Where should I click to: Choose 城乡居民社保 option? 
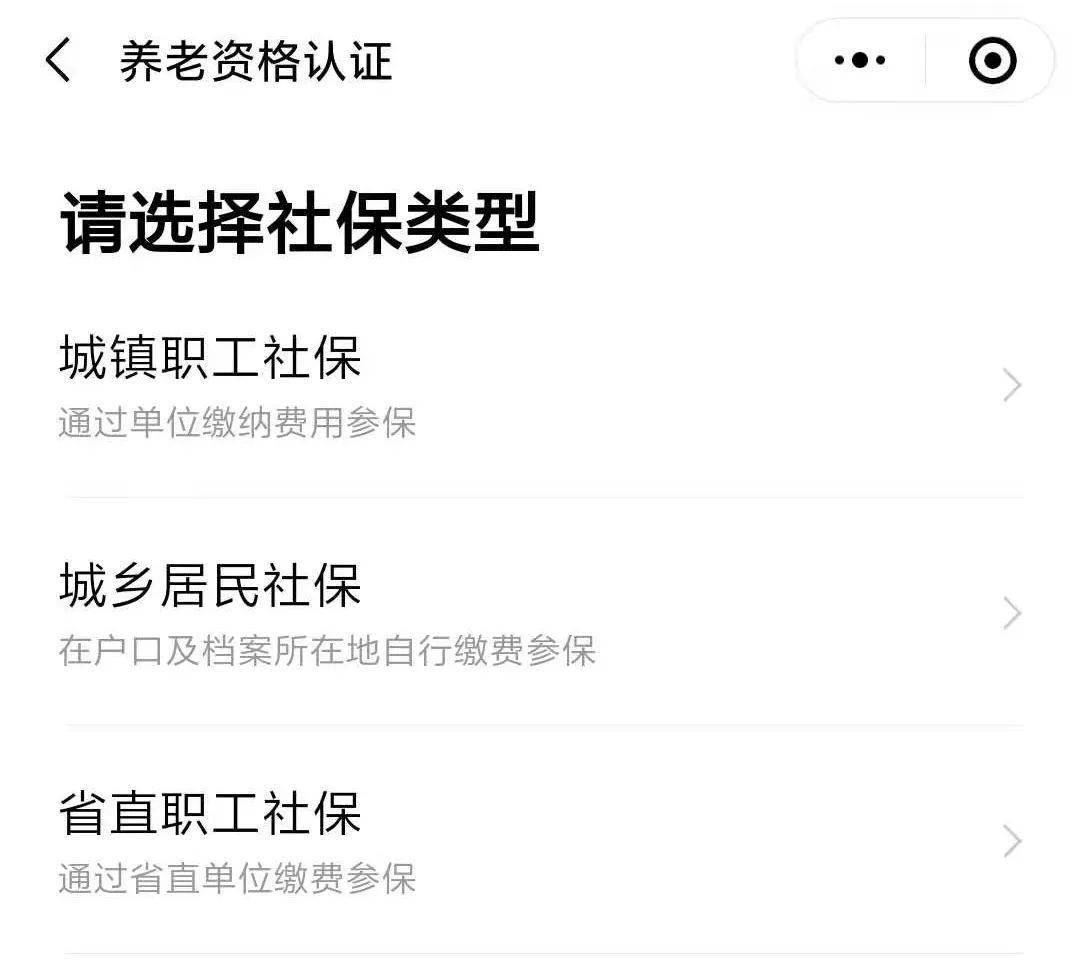(x=540, y=613)
